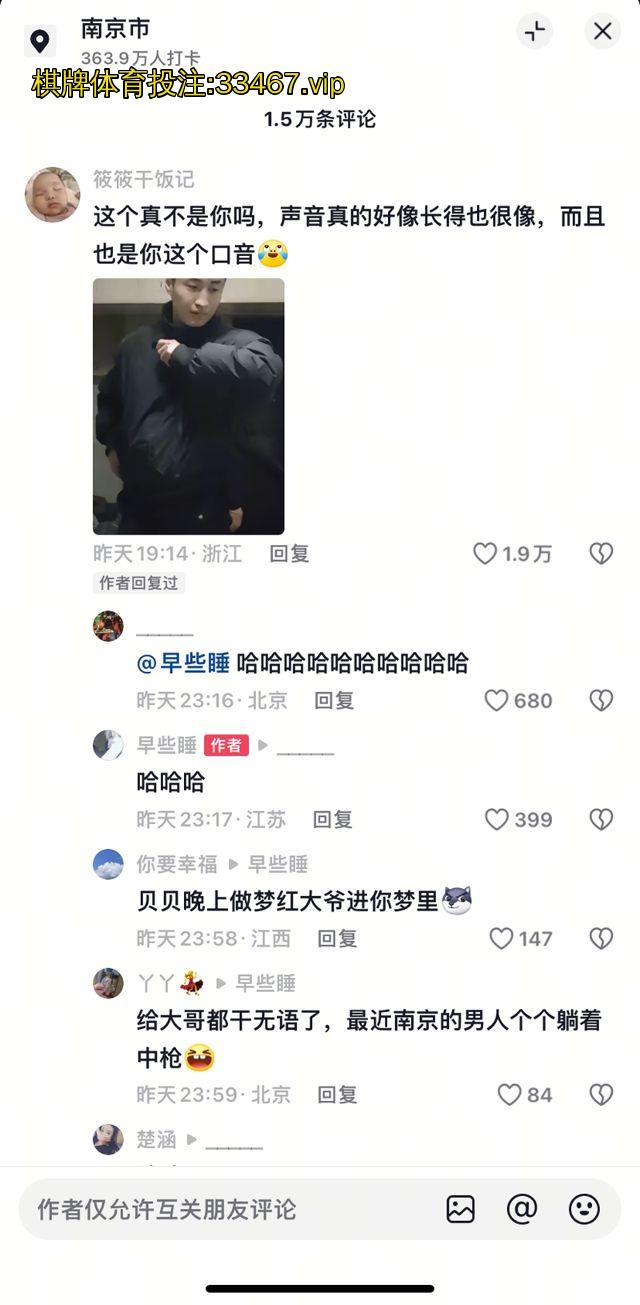Image resolution: width=640 pixels, height=1305 pixels.
Task: Like 丫丫's reply with 84 likes
Action: tap(510, 1095)
